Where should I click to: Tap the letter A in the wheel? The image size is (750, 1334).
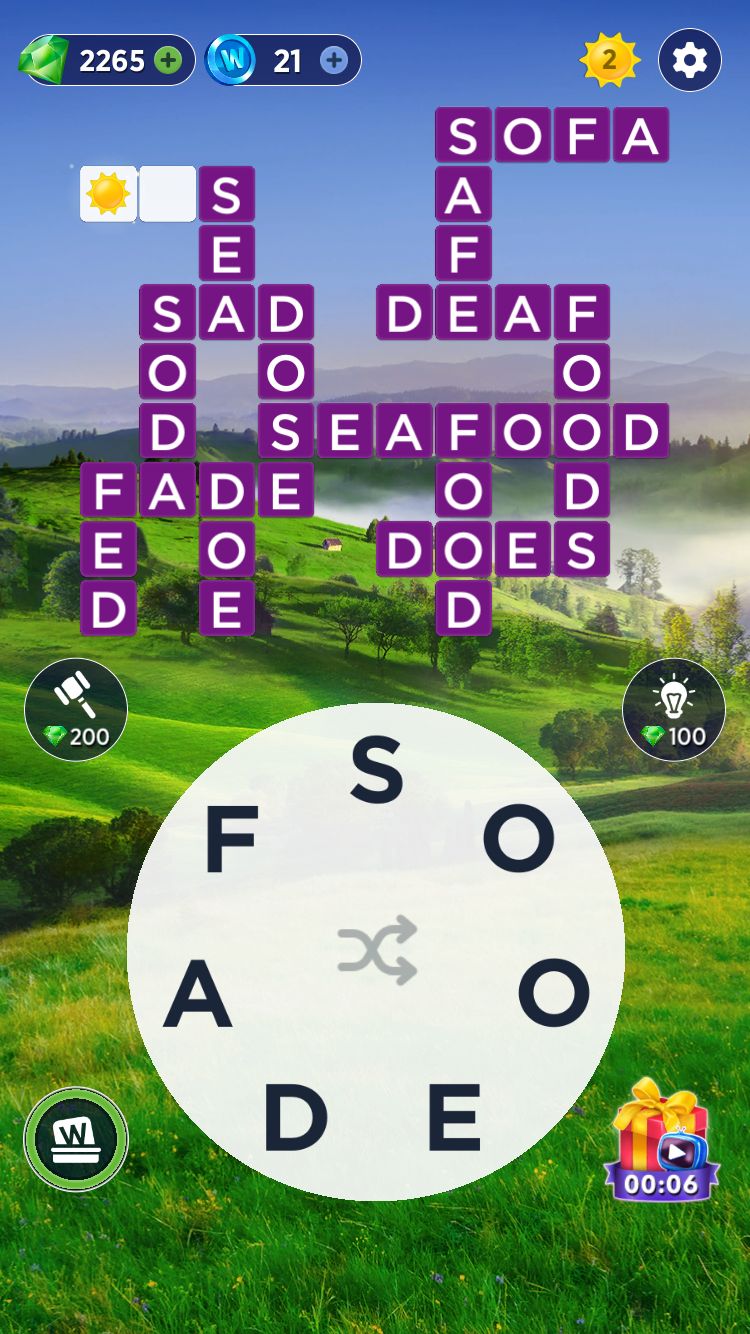198,998
